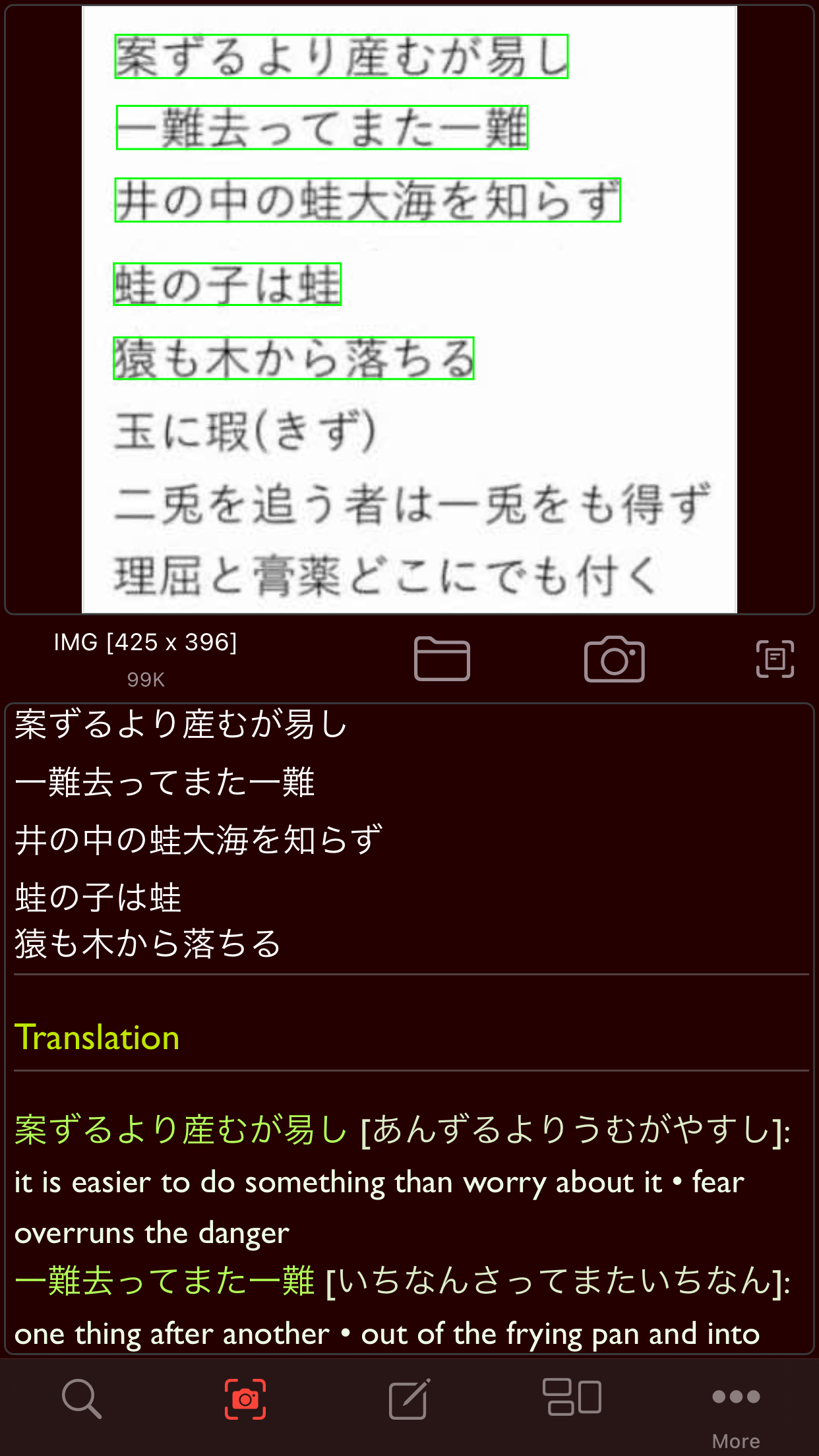The width and height of the screenshot is (819, 1456).
Task: Switch to the text editor tab
Action: pos(409,1399)
